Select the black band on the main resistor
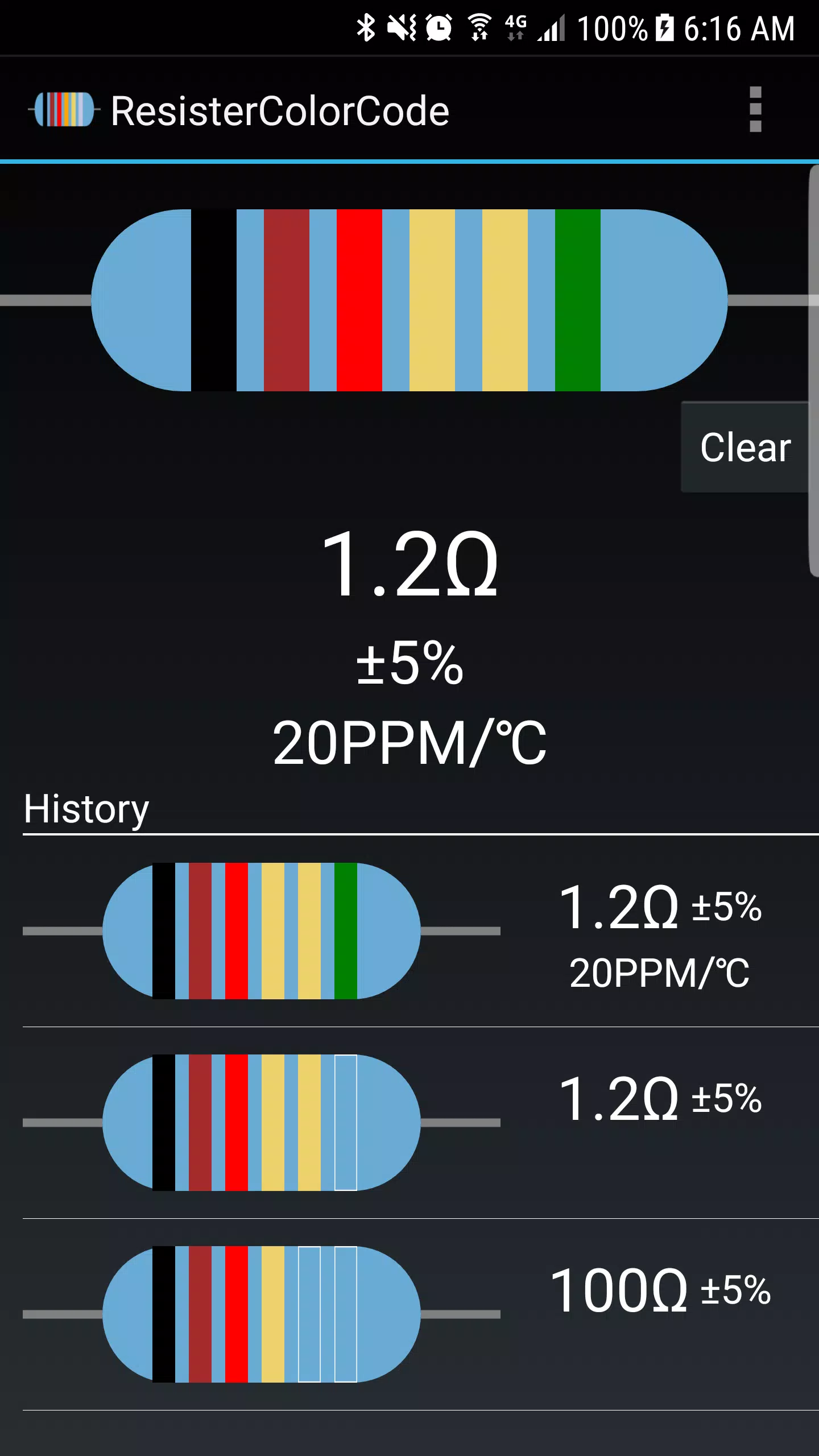Image resolution: width=819 pixels, height=1456 pixels. pos(214,300)
